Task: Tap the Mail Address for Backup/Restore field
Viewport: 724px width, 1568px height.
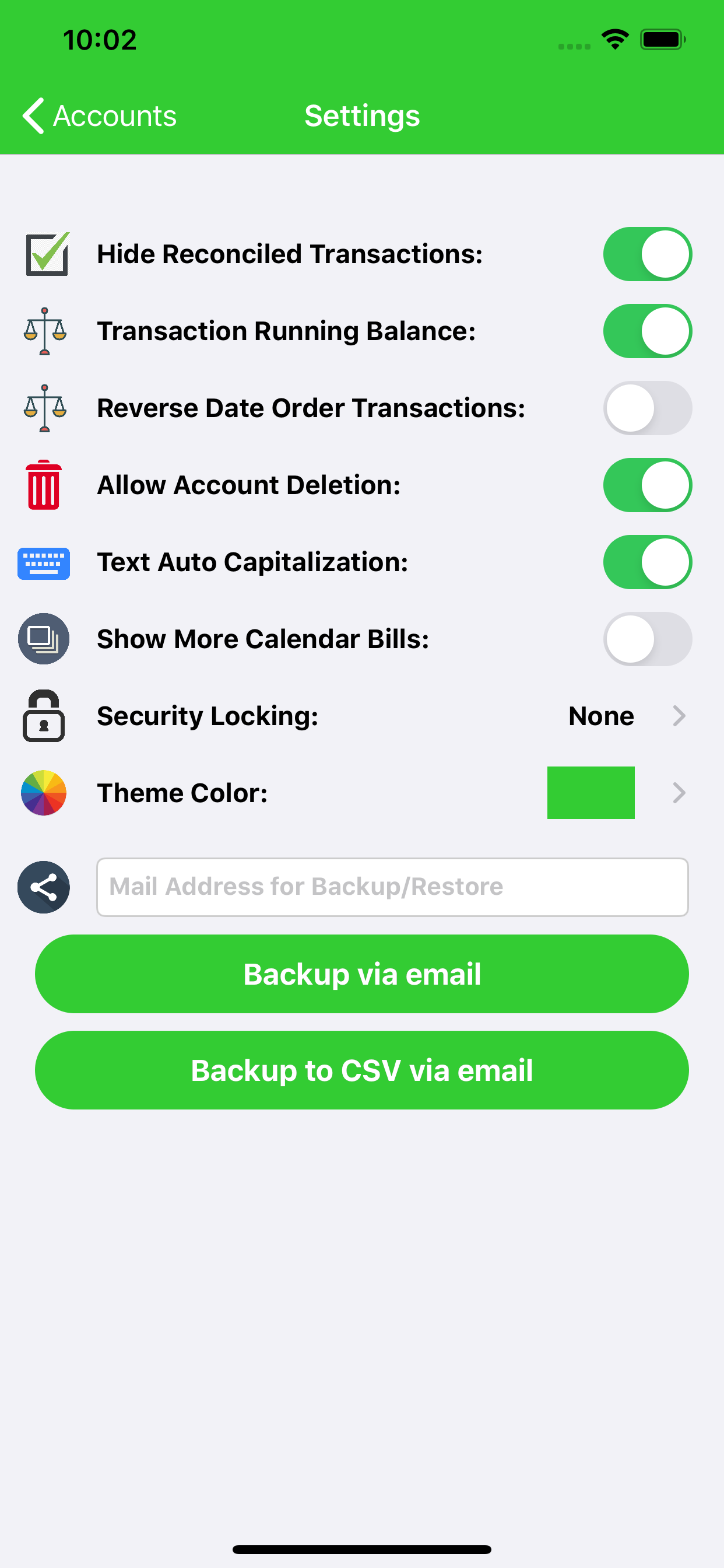Action: (x=392, y=887)
